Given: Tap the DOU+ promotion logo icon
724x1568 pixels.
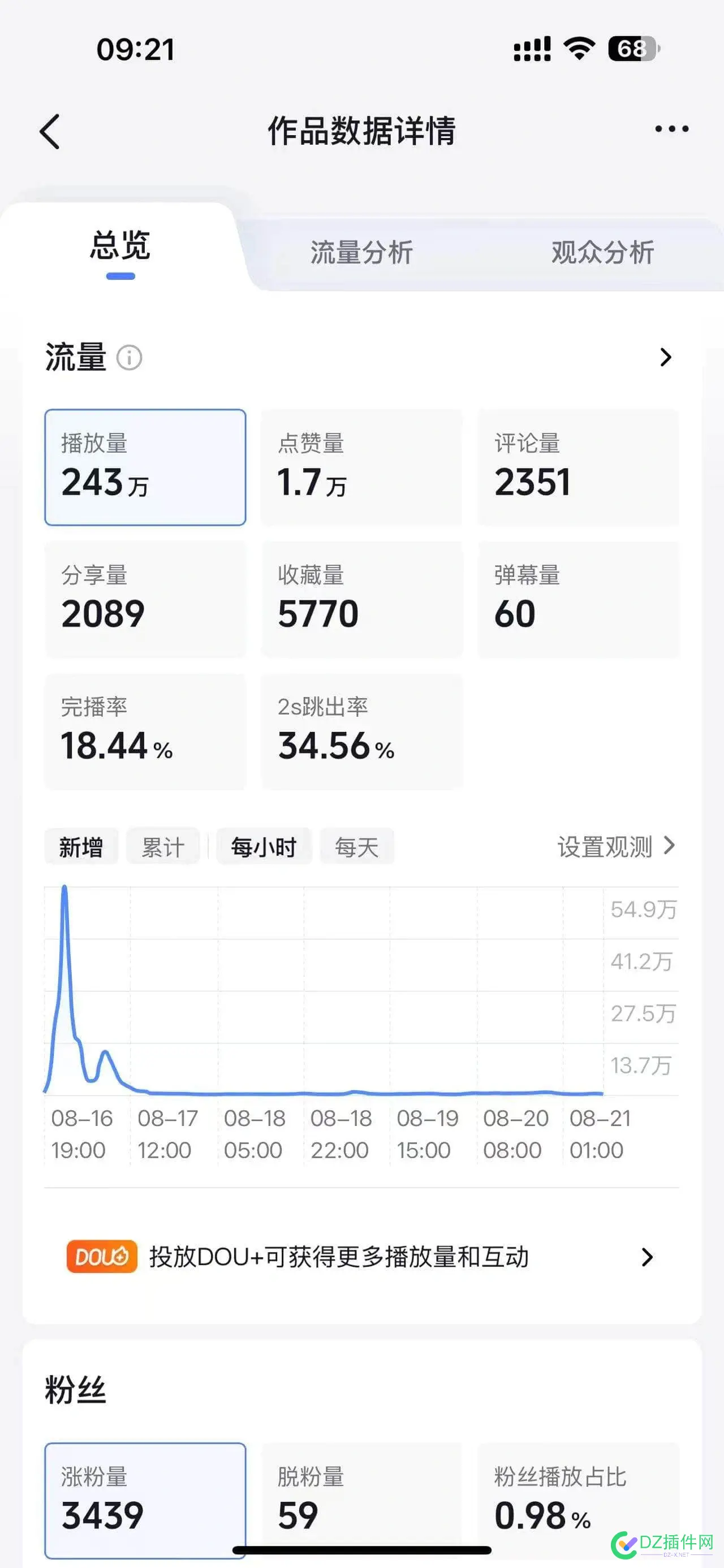Looking at the screenshot, I should click(x=101, y=1257).
